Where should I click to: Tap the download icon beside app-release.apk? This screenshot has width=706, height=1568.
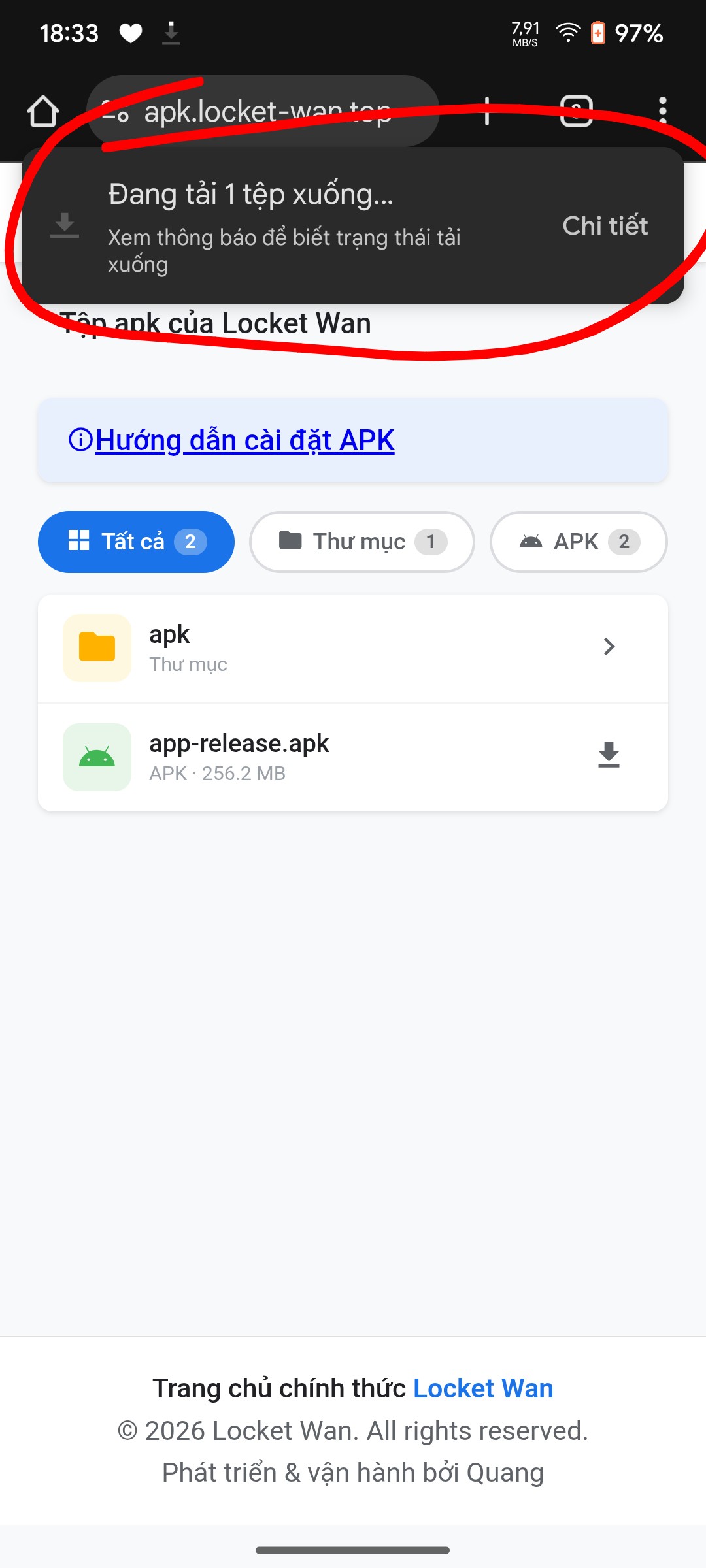(609, 756)
